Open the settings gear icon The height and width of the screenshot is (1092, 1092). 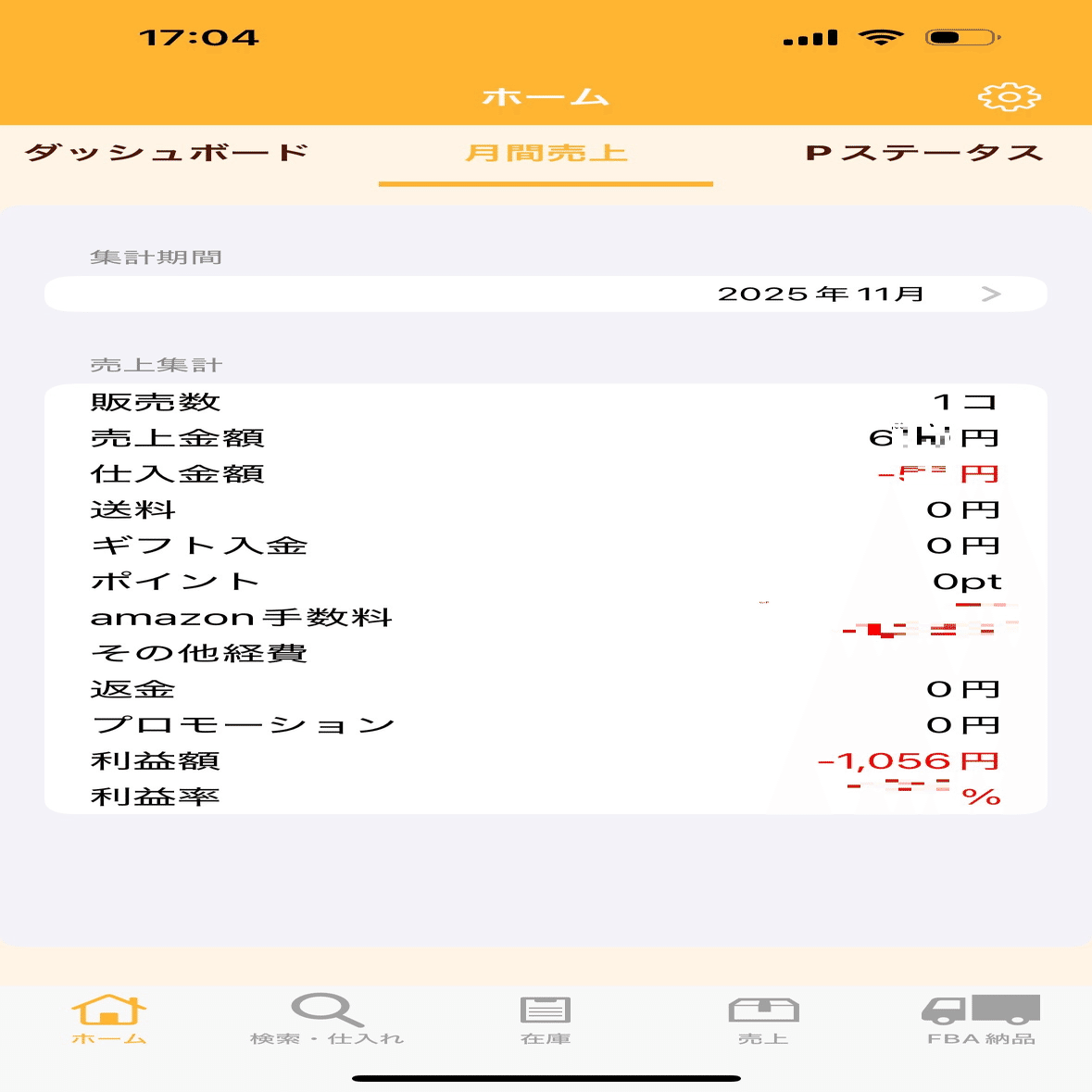pyautogui.click(x=1009, y=96)
